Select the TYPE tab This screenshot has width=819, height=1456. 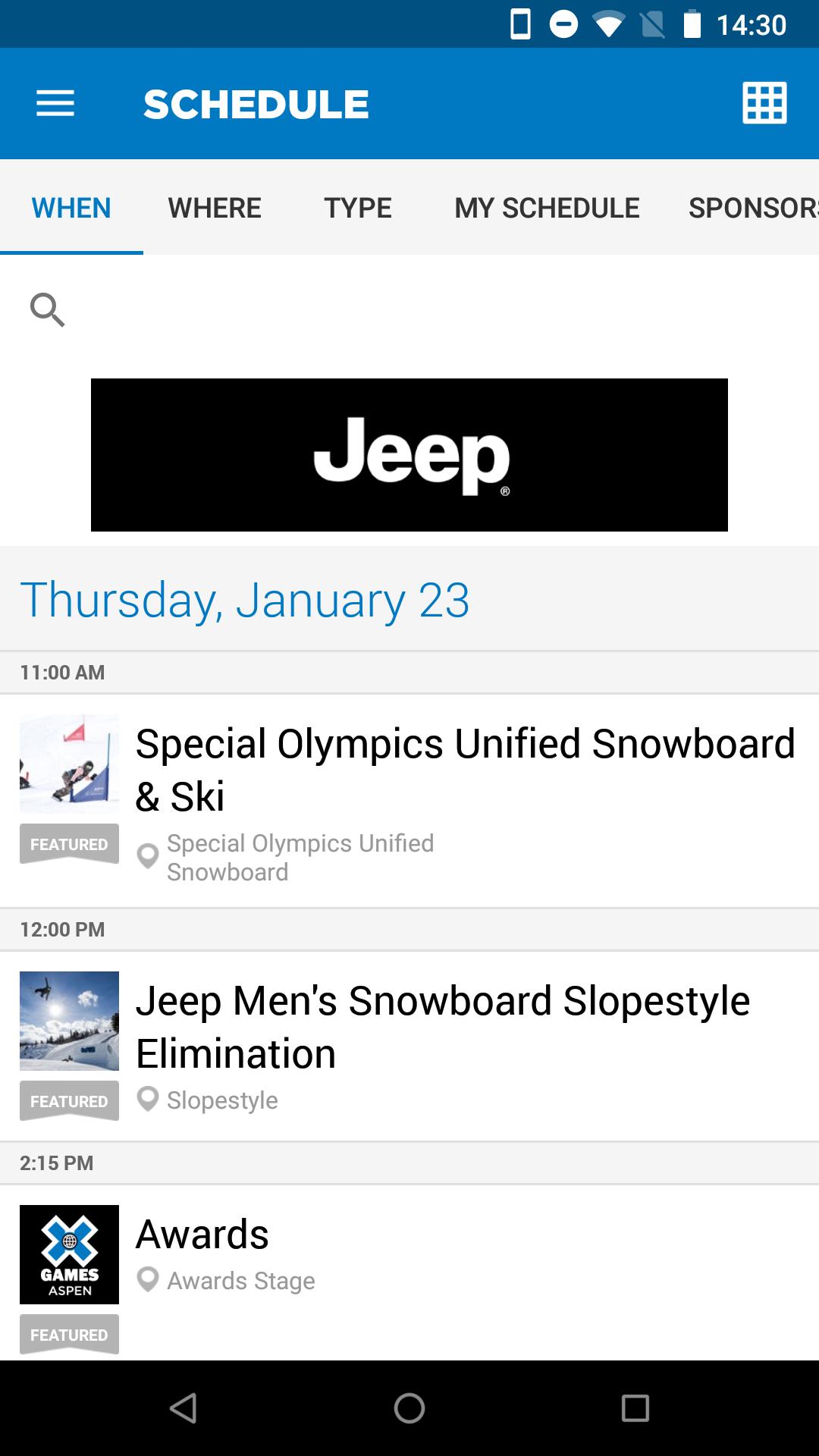click(357, 207)
